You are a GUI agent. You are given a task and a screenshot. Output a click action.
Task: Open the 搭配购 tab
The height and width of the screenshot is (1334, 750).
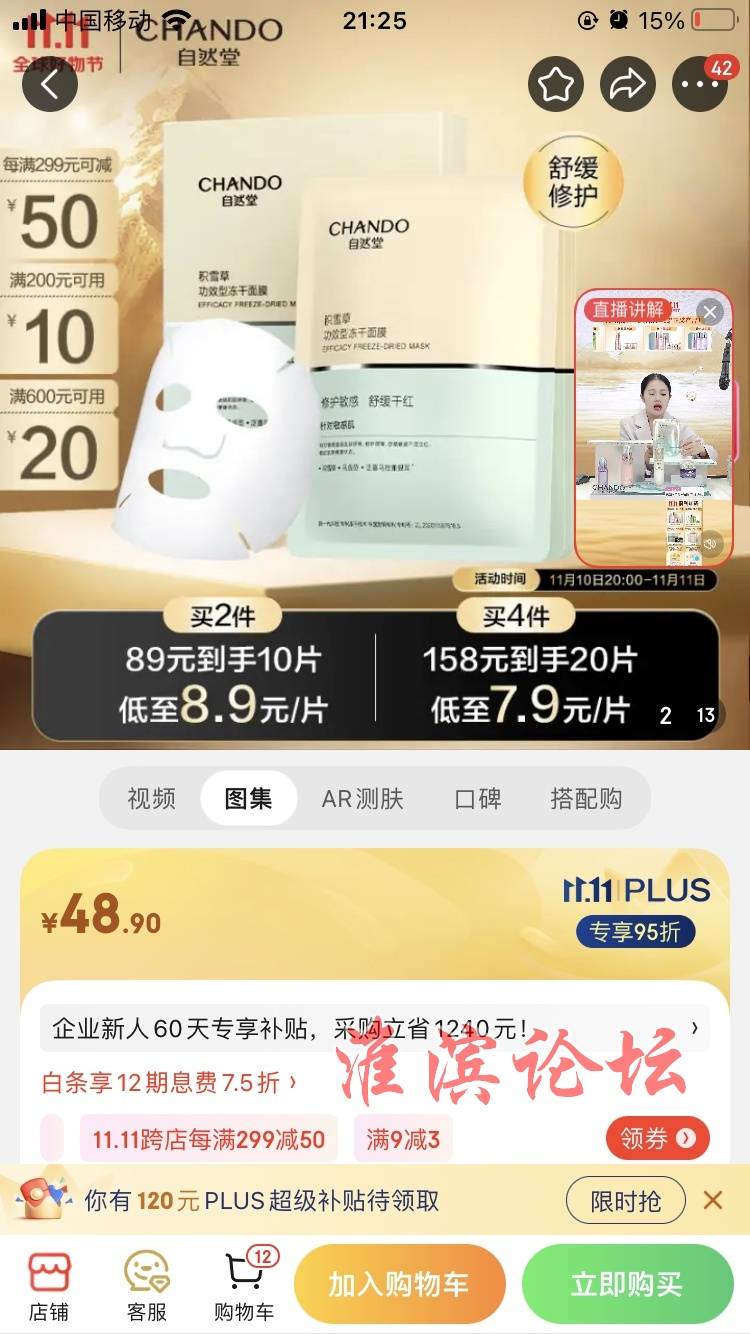pos(586,799)
